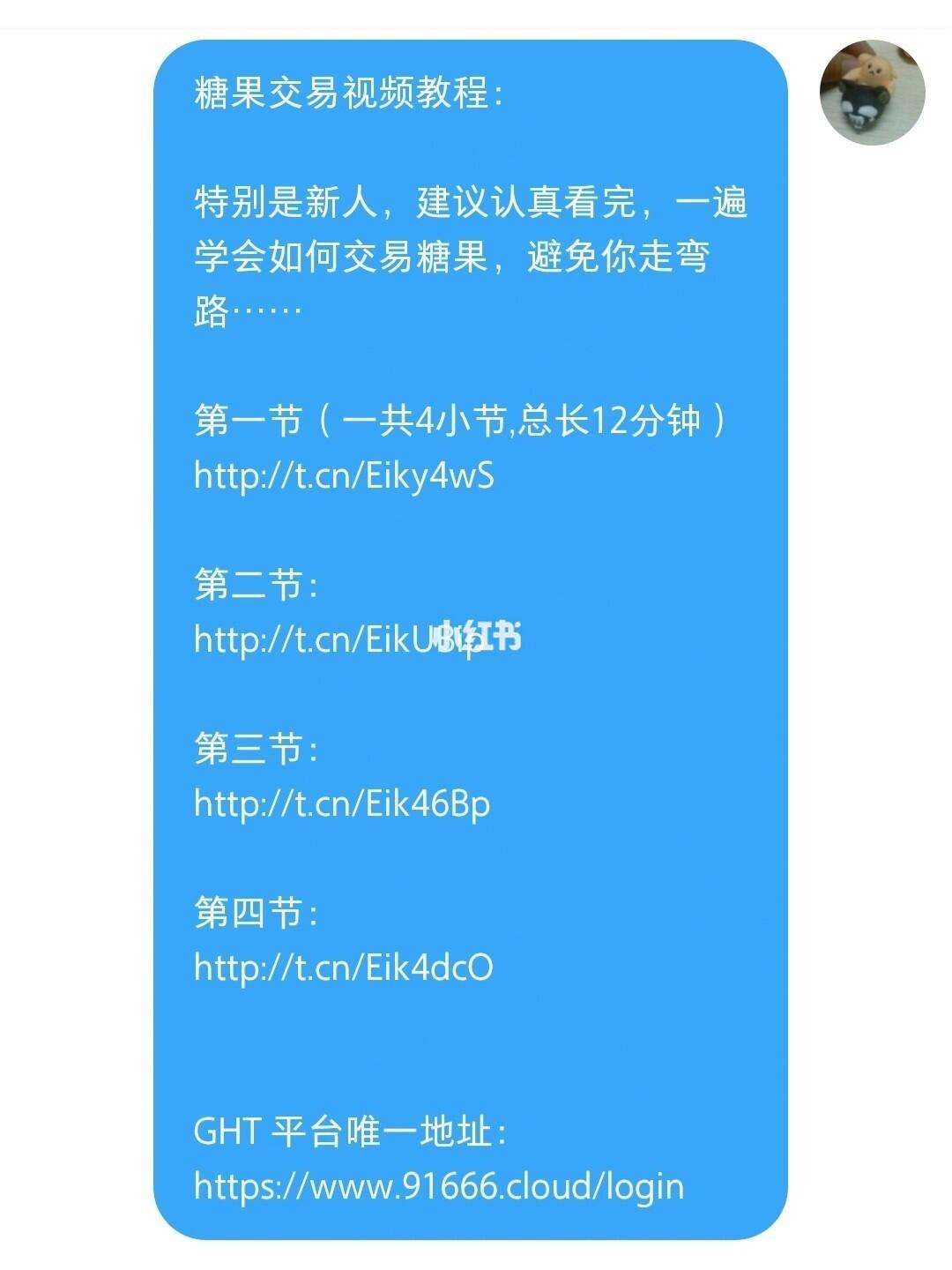Open the first lesson link ending in Eiky4wS
Image resolution: width=952 pixels, height=1270 pixels.
[344, 476]
